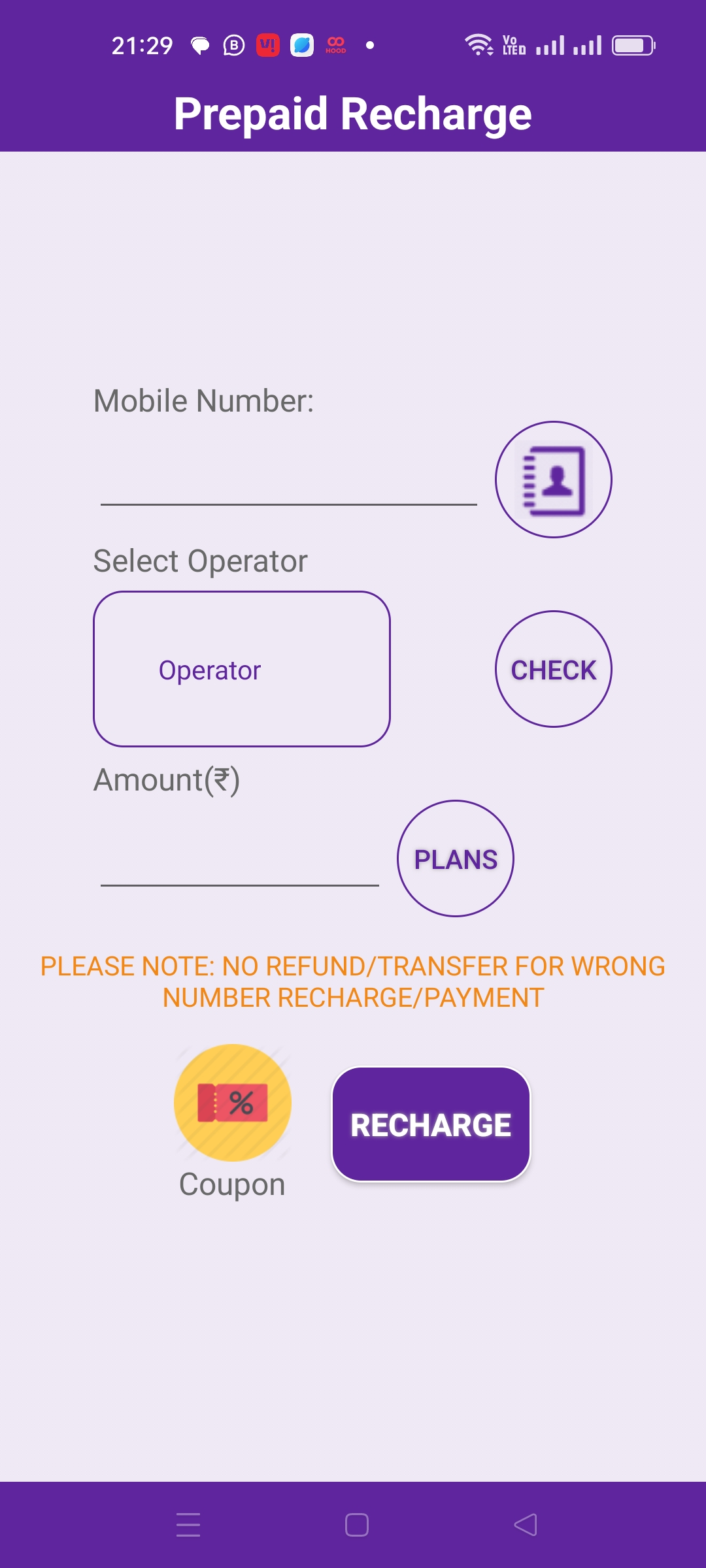706x1568 pixels.
Task: Open the Operator dropdown
Action: tap(242, 669)
